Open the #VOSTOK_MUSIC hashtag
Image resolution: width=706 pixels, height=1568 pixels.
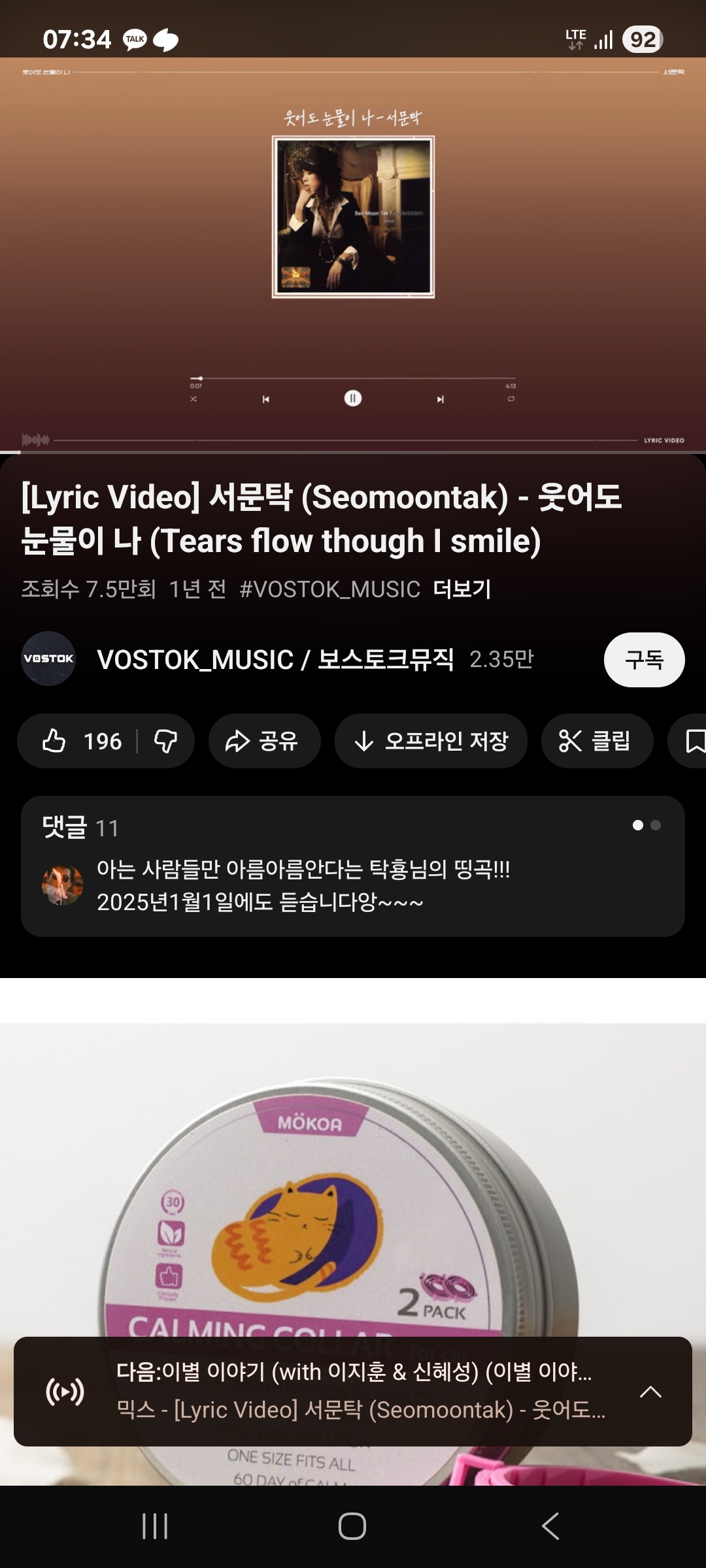329,589
